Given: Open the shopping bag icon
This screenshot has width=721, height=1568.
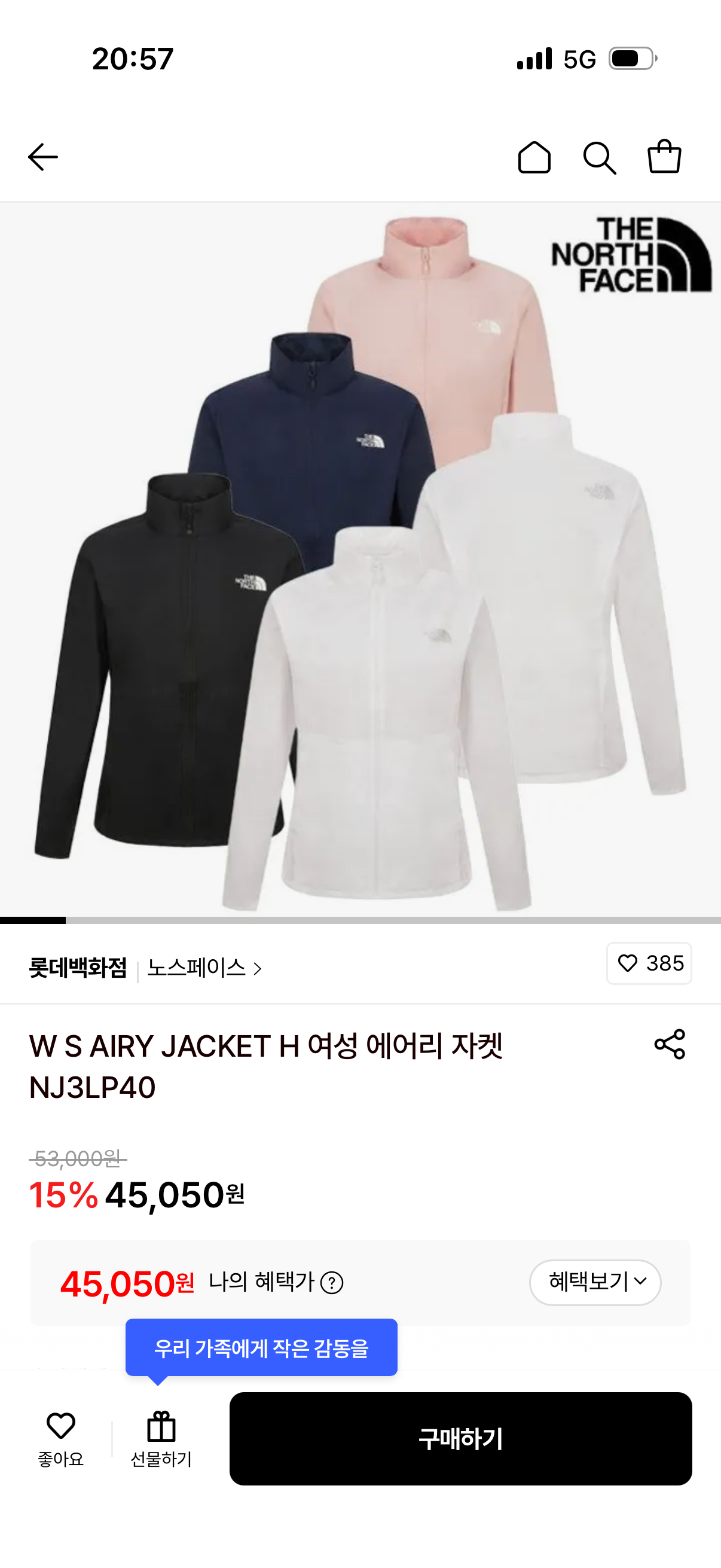Looking at the screenshot, I should coord(664,157).
